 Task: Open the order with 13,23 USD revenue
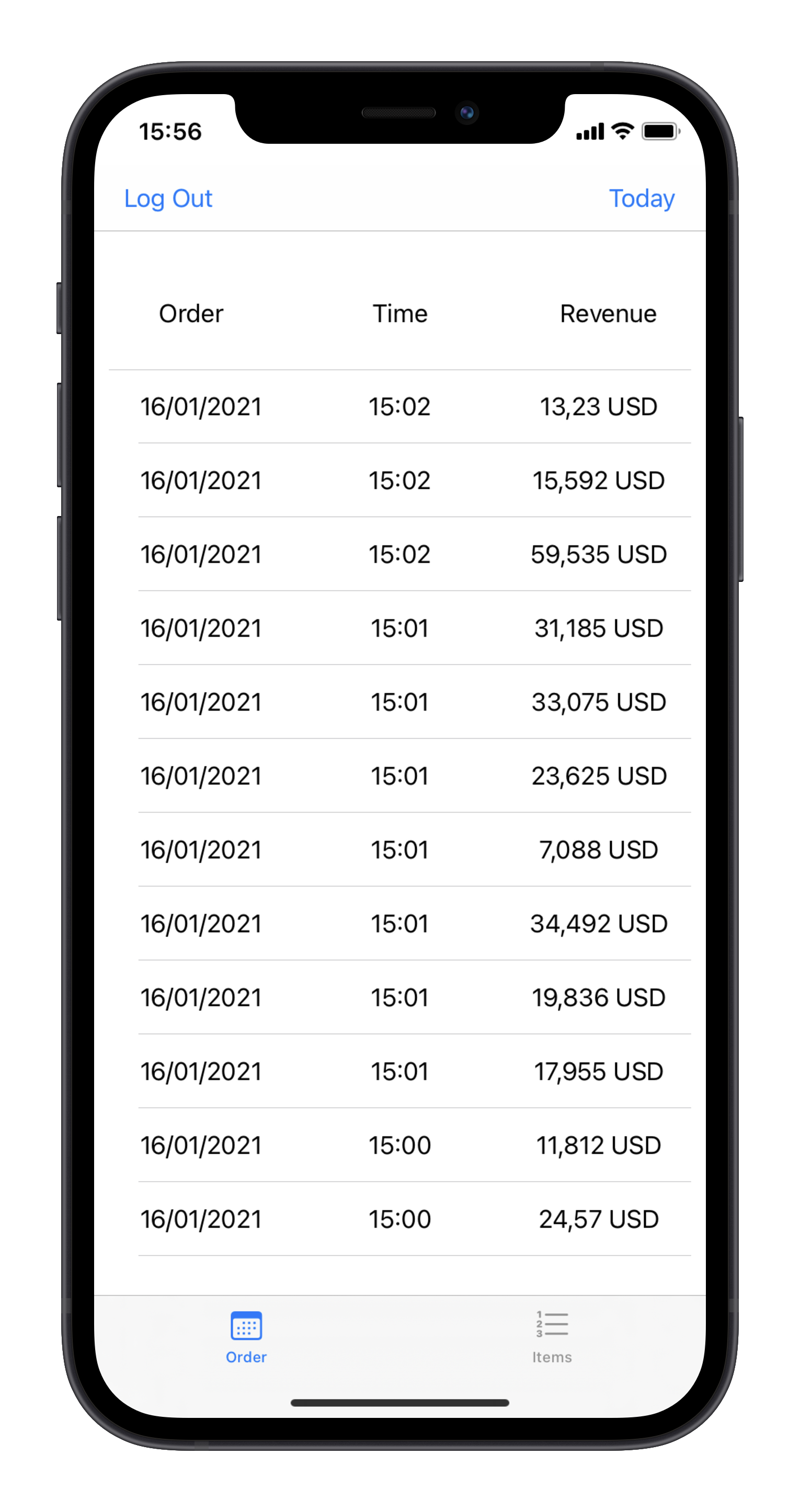pyautogui.click(x=399, y=407)
